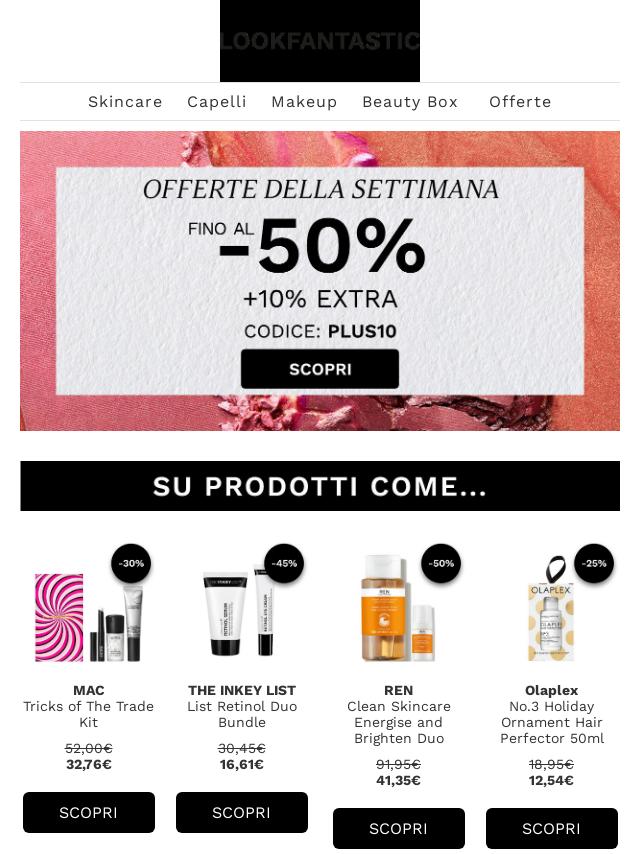Image resolution: width=640 pixels, height=854 pixels.
Task: Tap SCOPRI under MAC Tricks of The Trade Kit
Action: tap(89, 812)
